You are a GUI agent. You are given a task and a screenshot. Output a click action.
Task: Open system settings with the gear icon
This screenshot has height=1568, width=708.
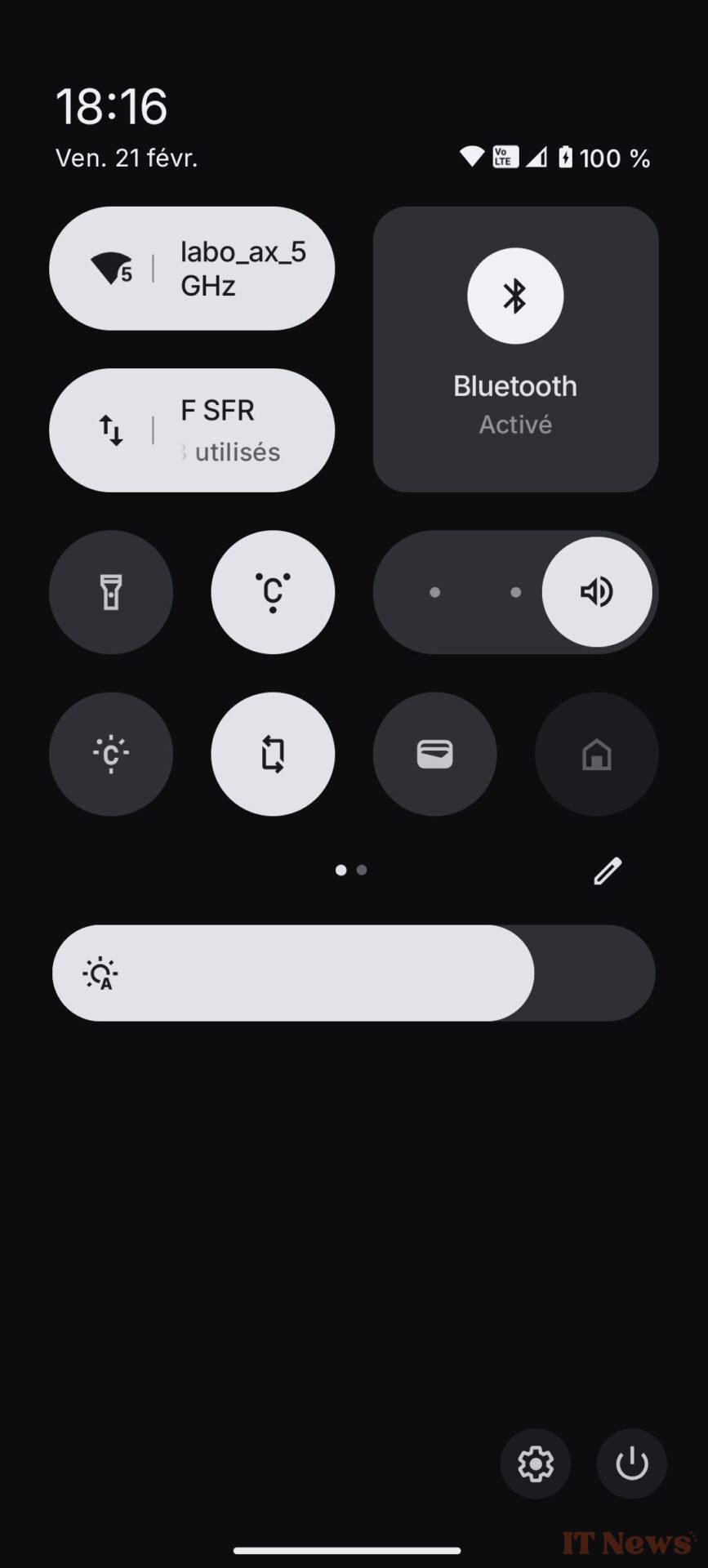tap(536, 1463)
